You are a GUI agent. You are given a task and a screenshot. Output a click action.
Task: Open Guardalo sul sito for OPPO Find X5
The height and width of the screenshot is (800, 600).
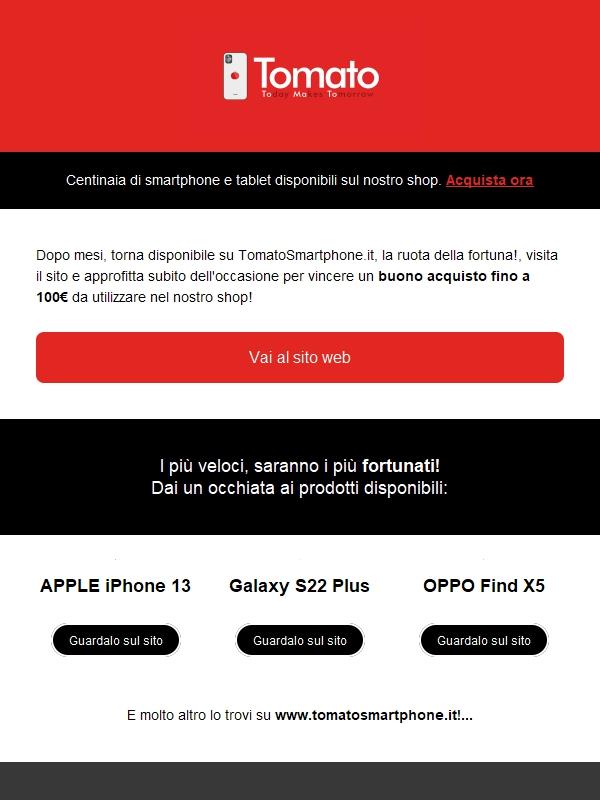pos(484,640)
